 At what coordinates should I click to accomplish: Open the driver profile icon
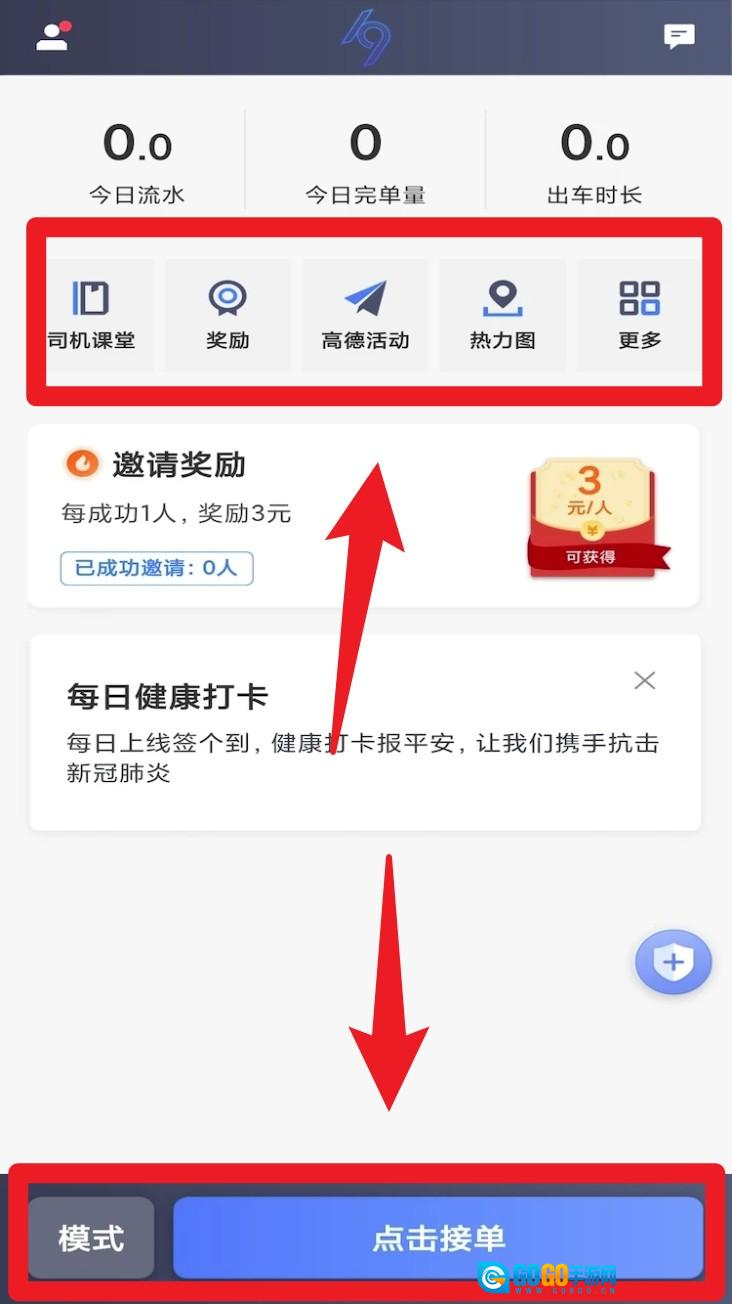(x=53, y=36)
